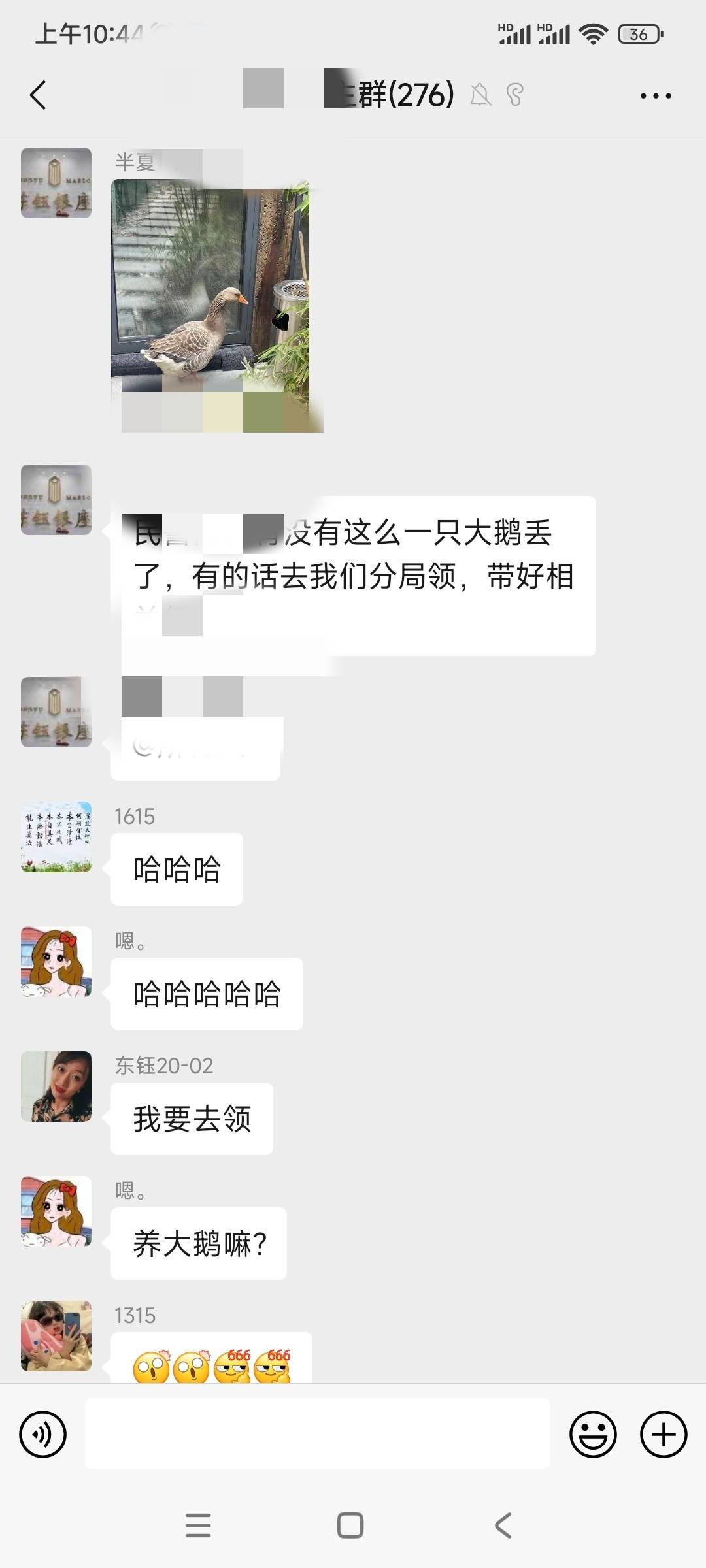Tap the message text field
This screenshot has width=706, height=1568.
[x=318, y=1433]
